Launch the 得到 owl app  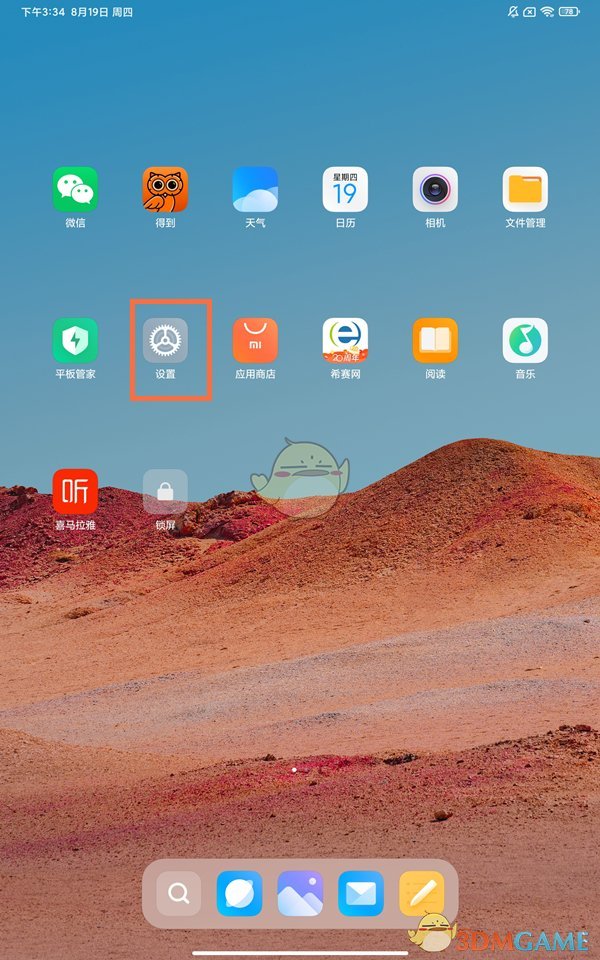(165, 190)
